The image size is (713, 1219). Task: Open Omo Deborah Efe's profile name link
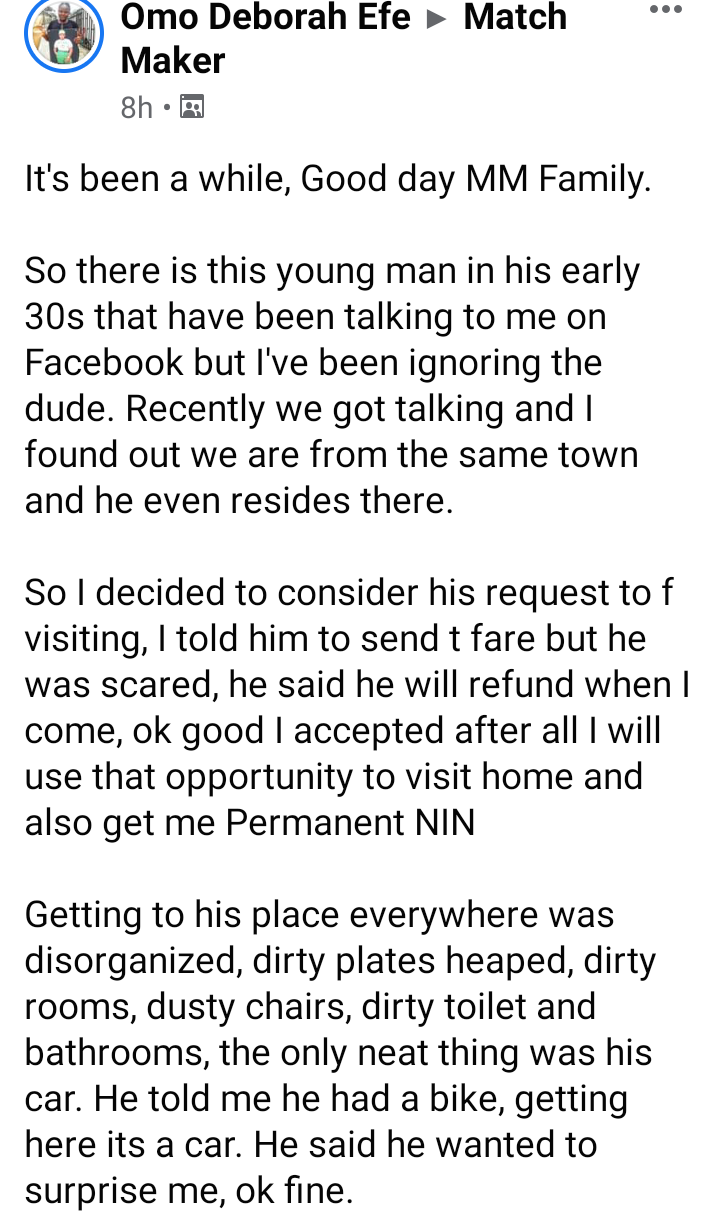[266, 17]
